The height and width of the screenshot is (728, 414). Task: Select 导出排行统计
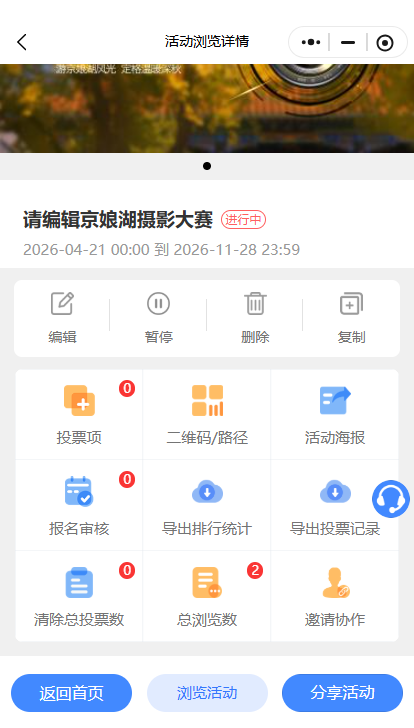coord(207,505)
